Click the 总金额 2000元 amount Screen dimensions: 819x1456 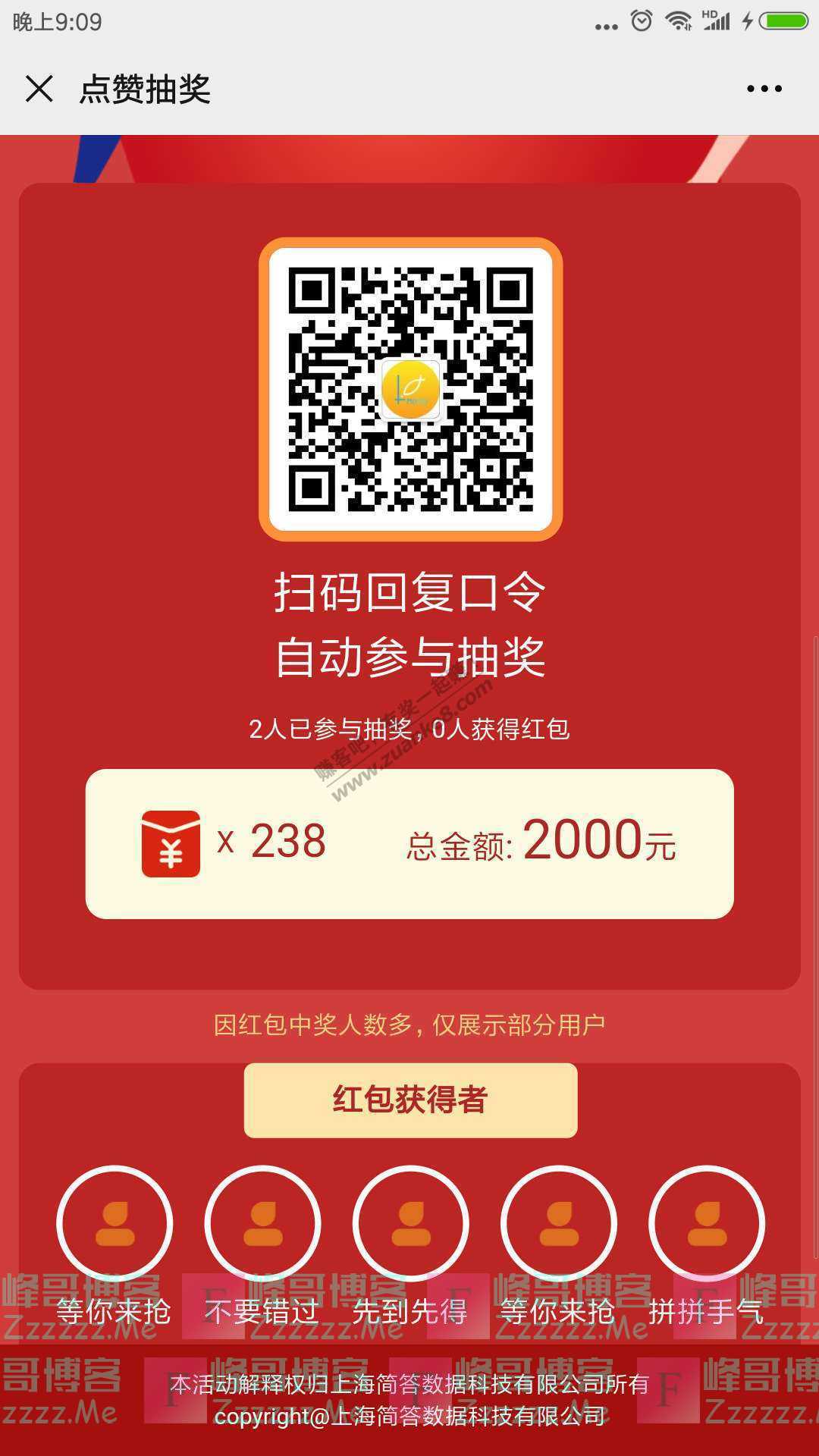tap(543, 842)
